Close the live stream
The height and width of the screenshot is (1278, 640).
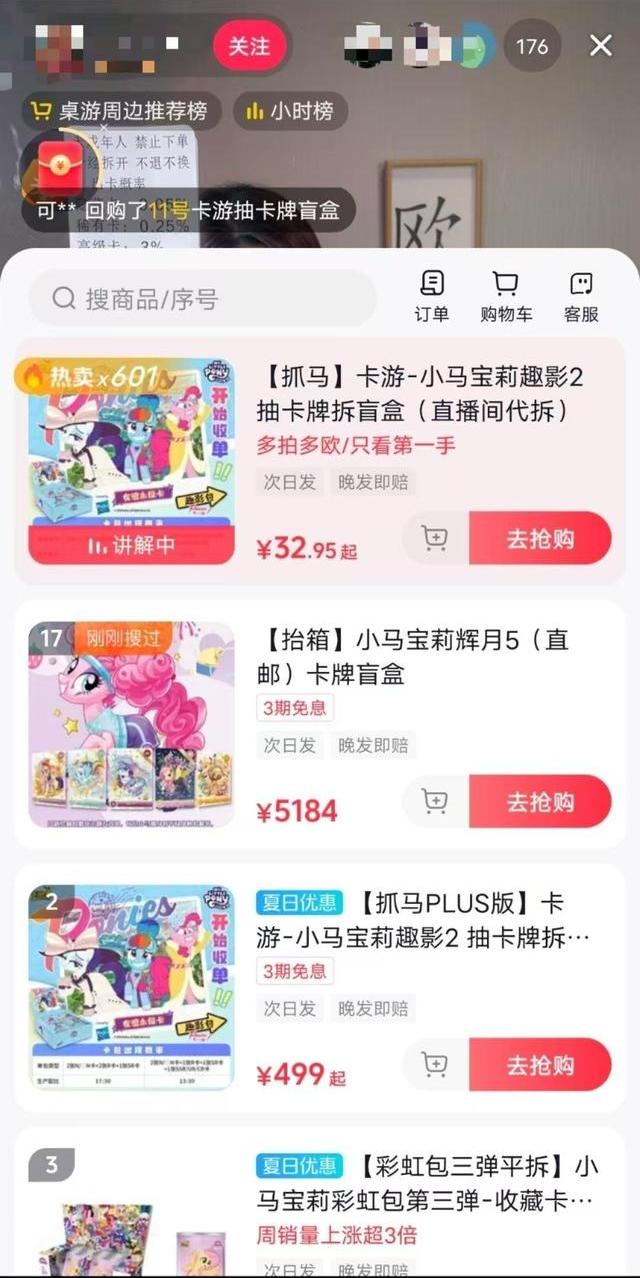600,46
